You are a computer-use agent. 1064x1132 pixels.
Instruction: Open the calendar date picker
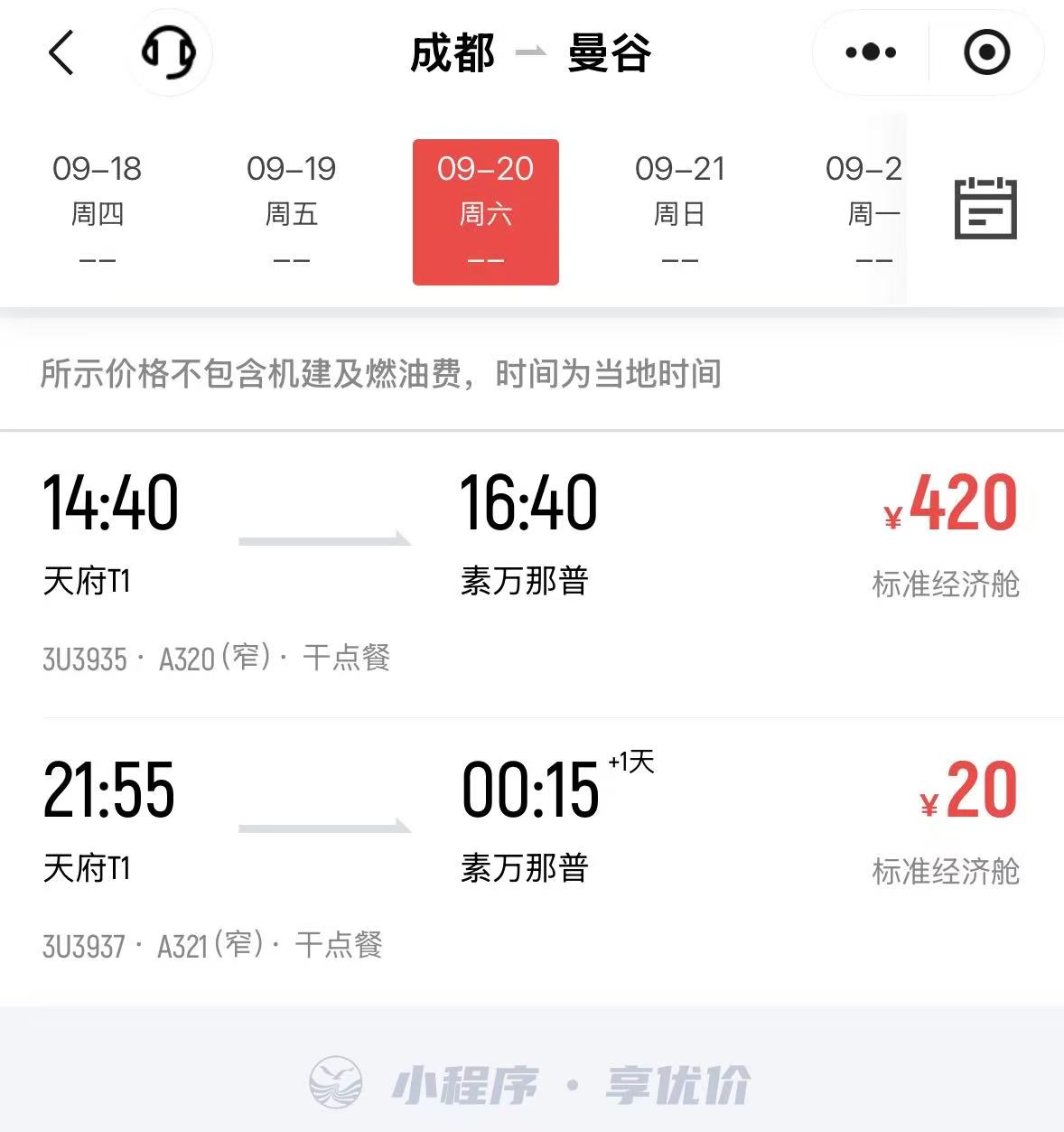pos(985,209)
